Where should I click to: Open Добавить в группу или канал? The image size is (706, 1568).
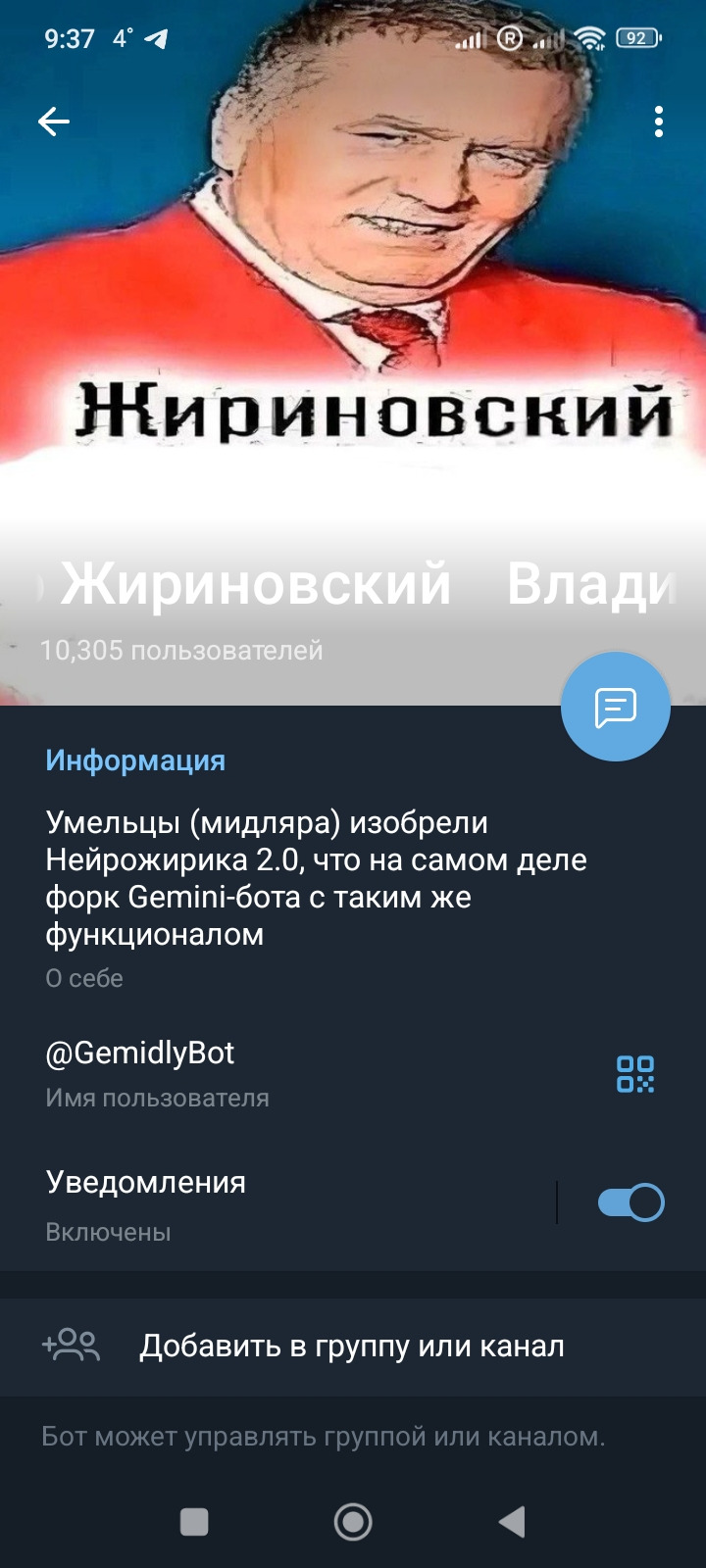coord(351,1347)
